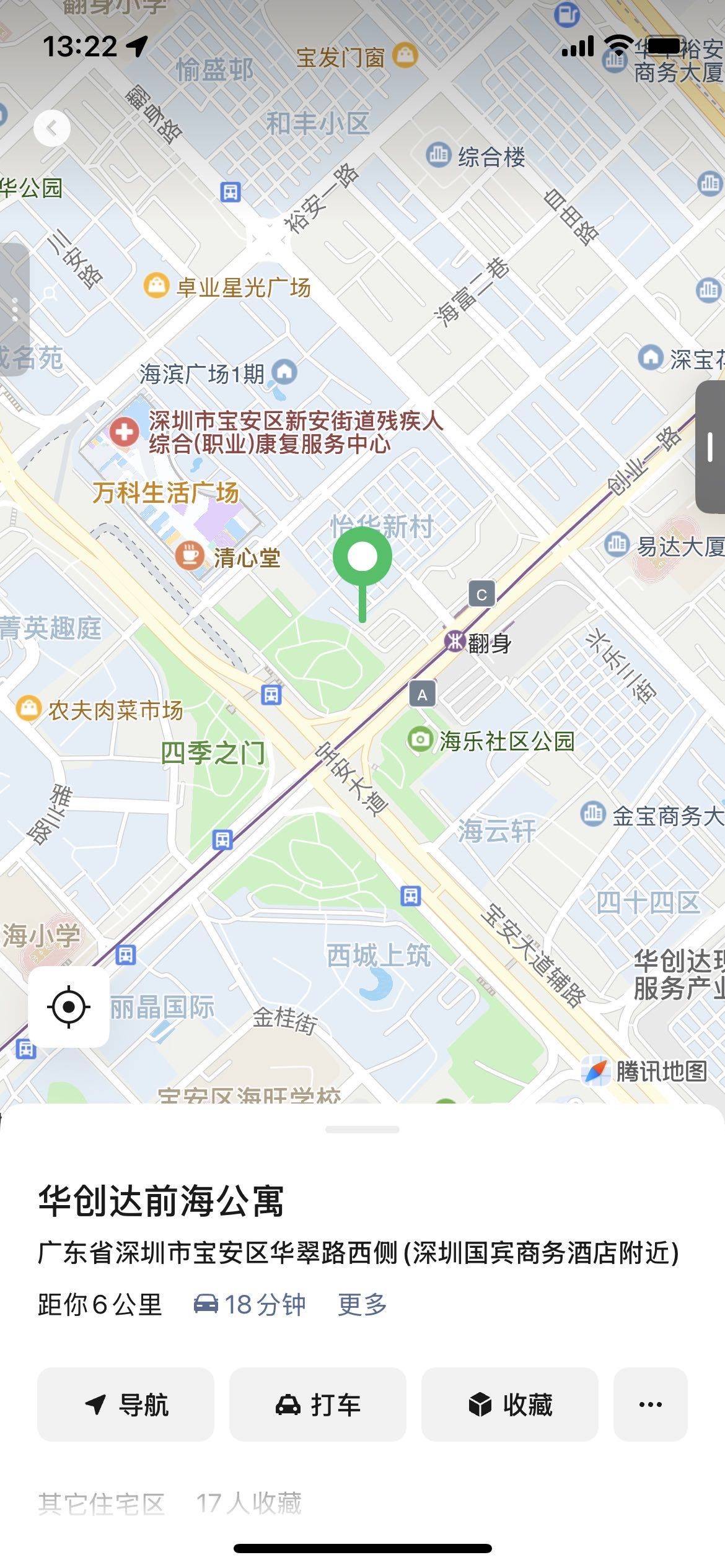Screen dimensions: 725x1568
Task: Go back using the round arrow button
Action: [x=52, y=128]
